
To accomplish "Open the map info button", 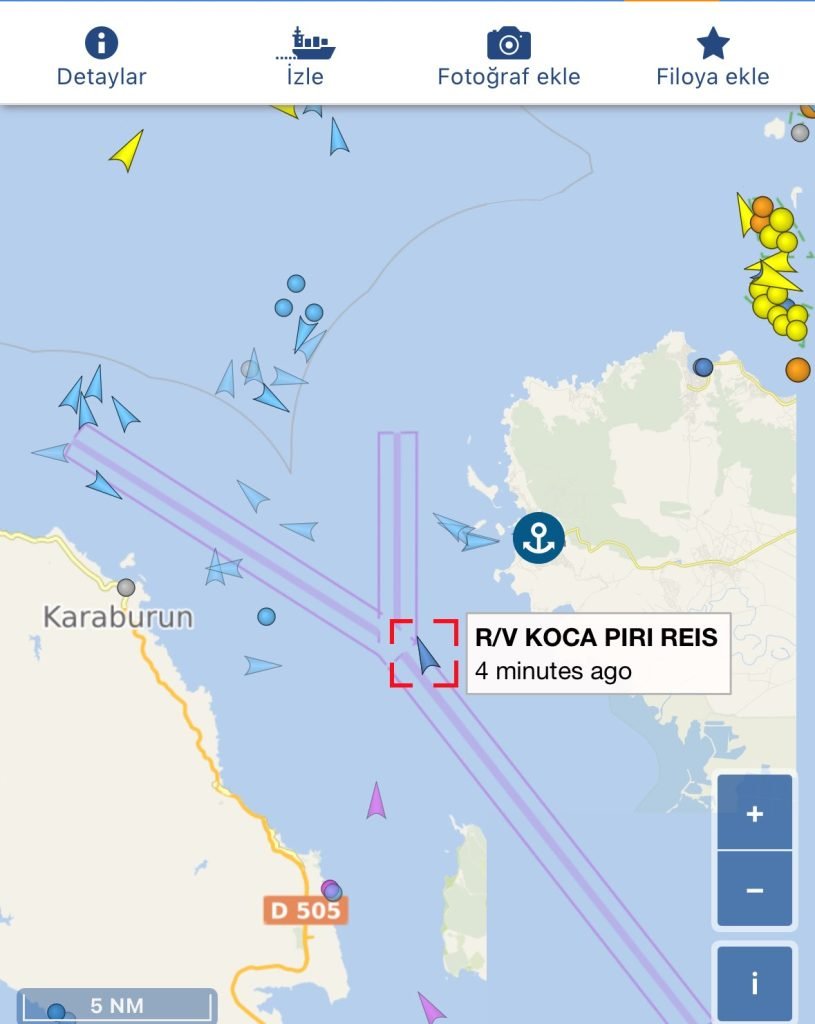I will click(x=754, y=983).
